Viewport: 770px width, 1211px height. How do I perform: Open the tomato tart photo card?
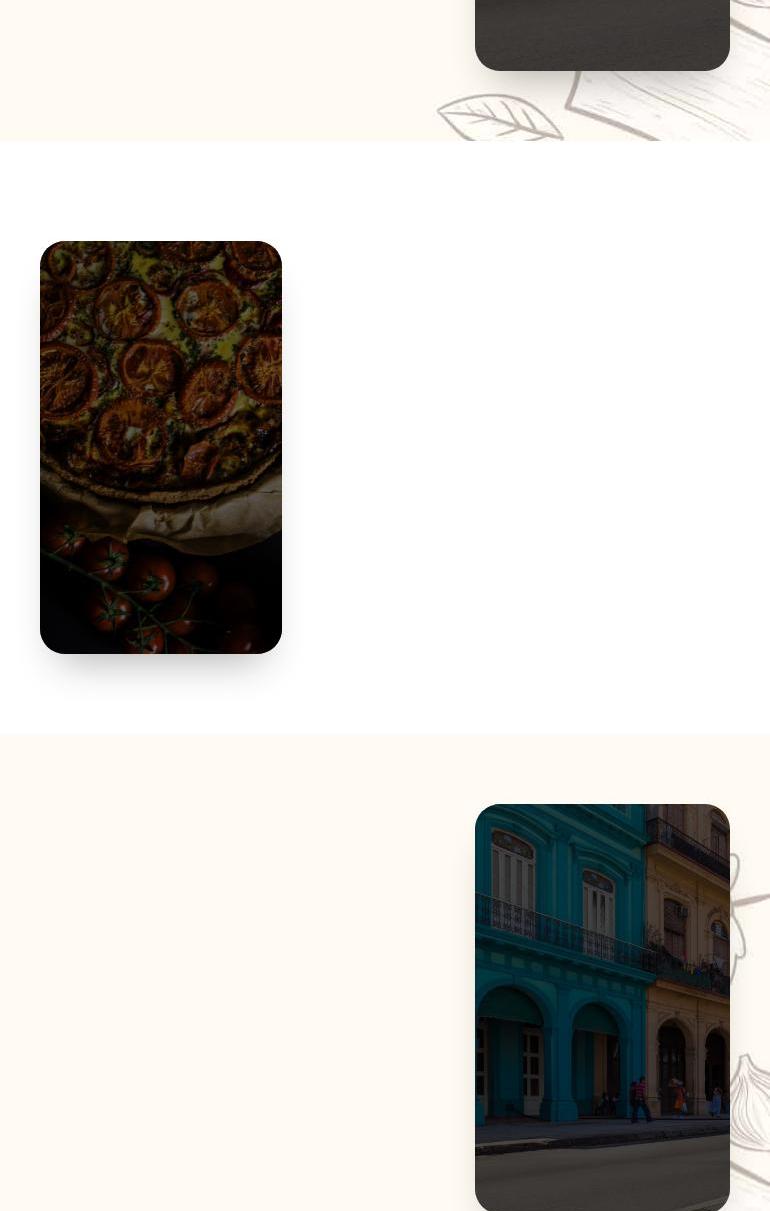tap(161, 447)
